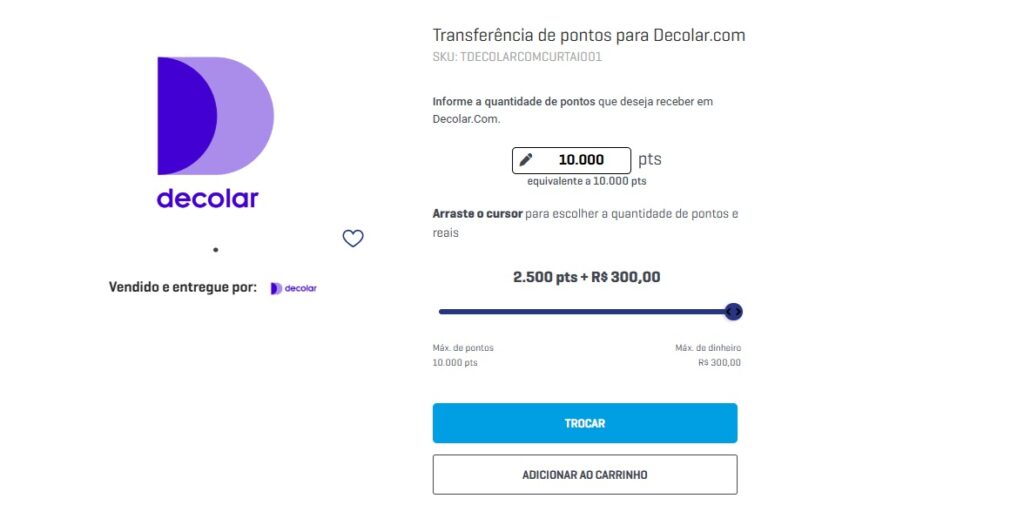Tap the TROCAR button
The width and height of the screenshot is (1024, 532).
[584, 423]
